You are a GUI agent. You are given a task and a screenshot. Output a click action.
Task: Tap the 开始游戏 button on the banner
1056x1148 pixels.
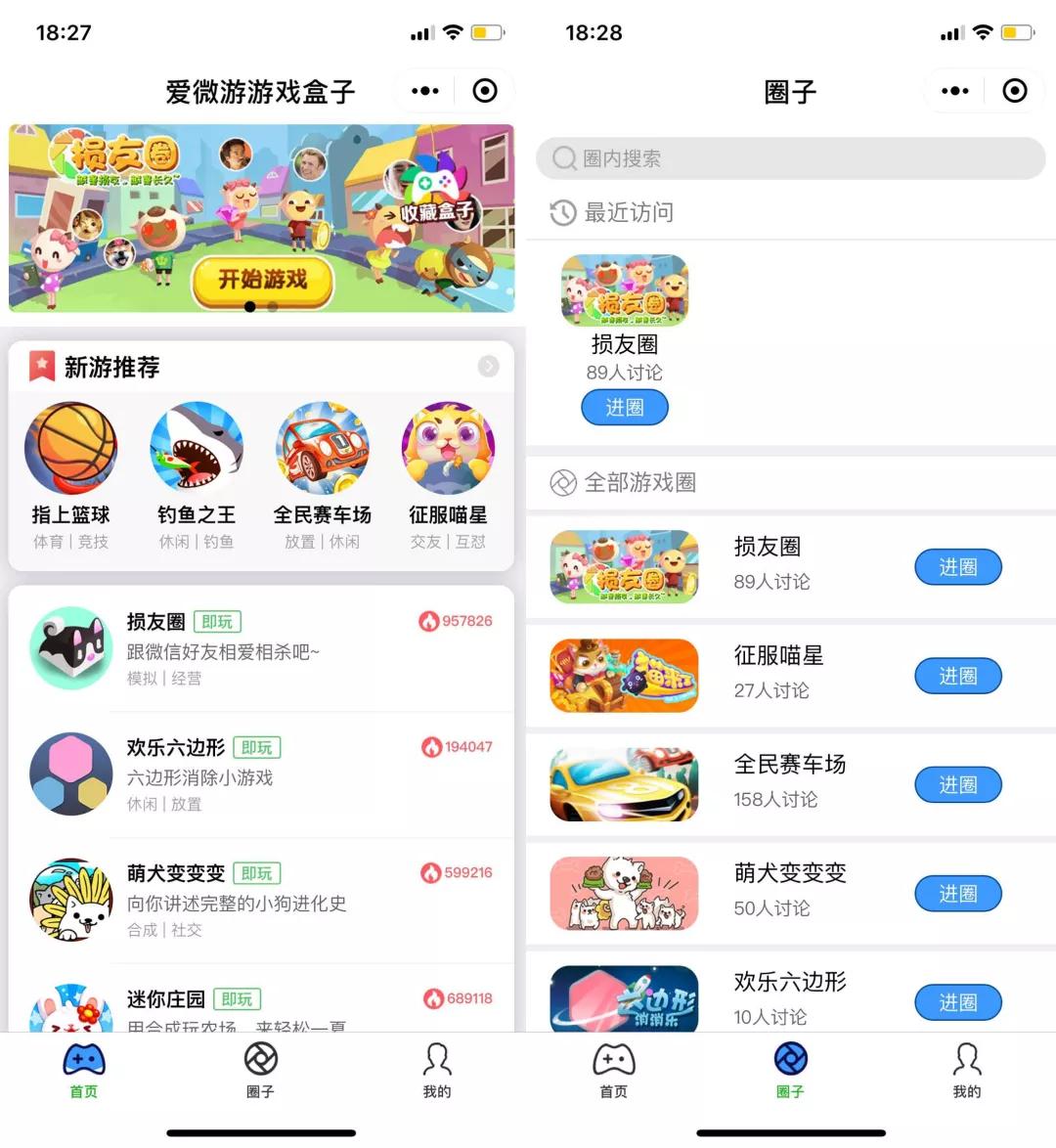coord(262,280)
